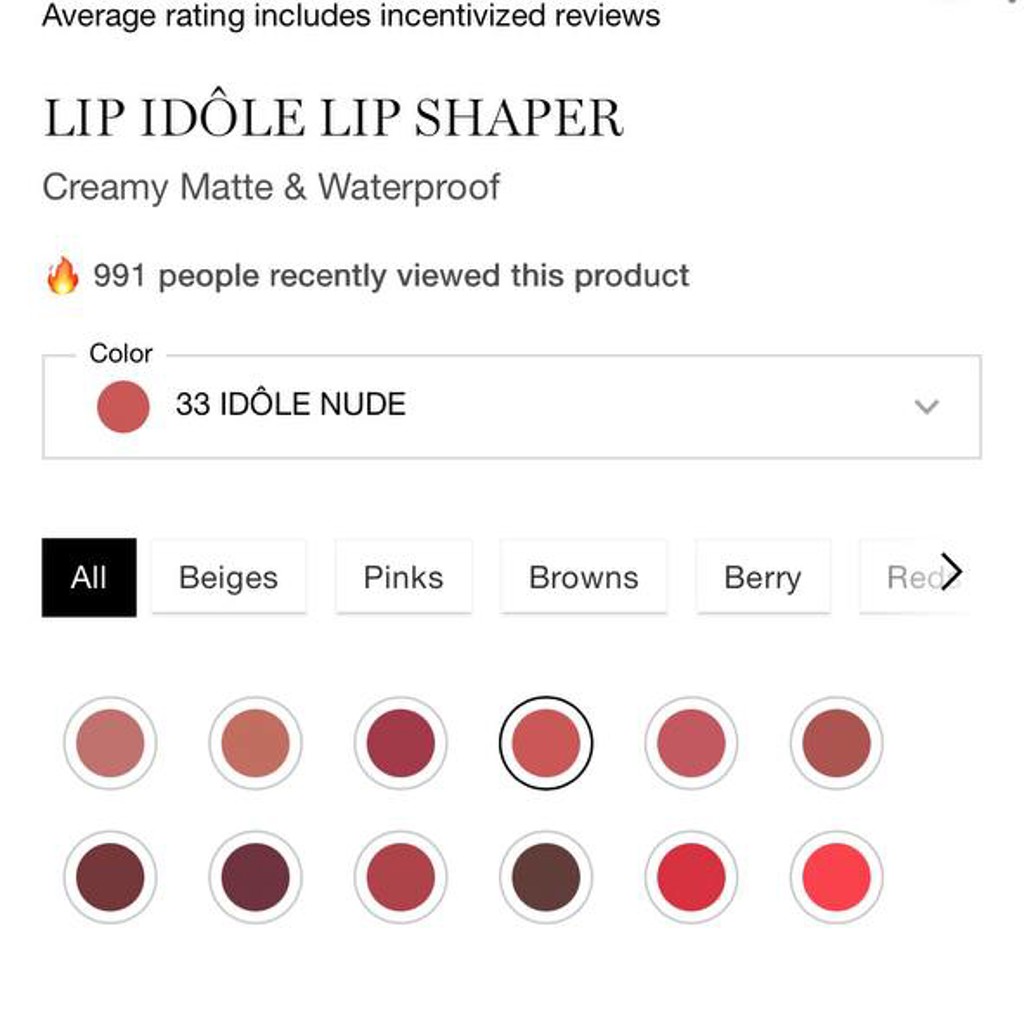Select the first swatch in the bottom row
This screenshot has width=1024, height=1024.
coord(110,877)
